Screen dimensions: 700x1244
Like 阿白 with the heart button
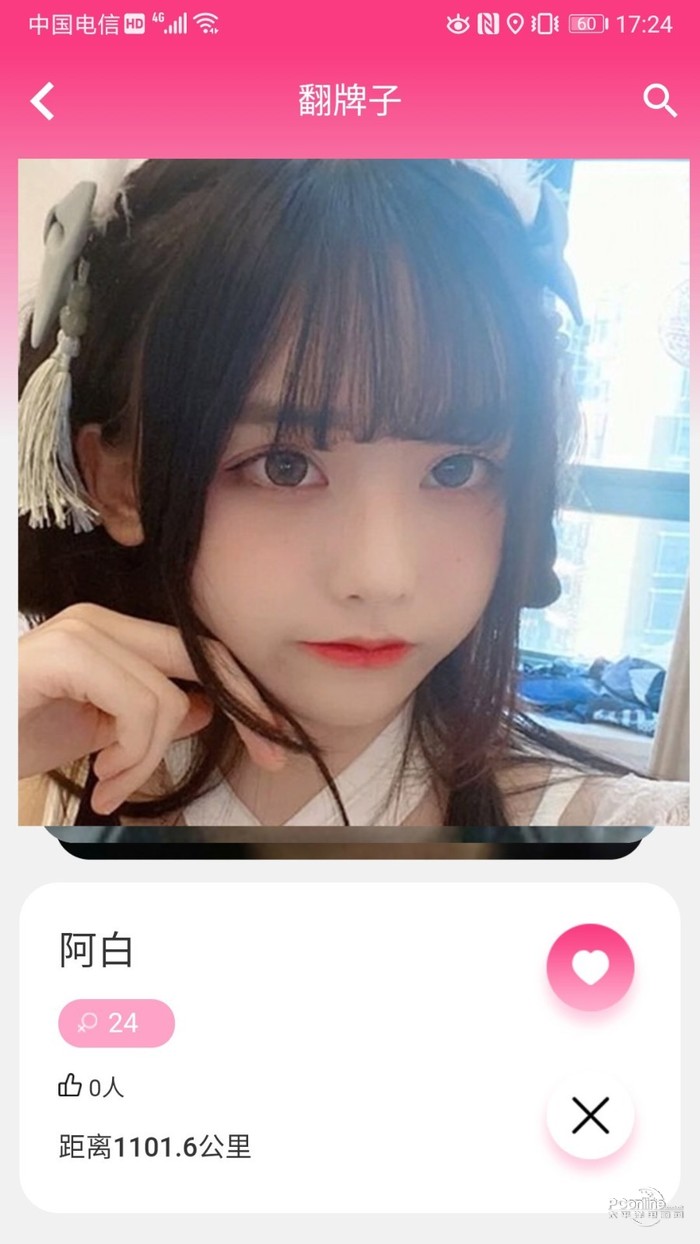click(590, 967)
